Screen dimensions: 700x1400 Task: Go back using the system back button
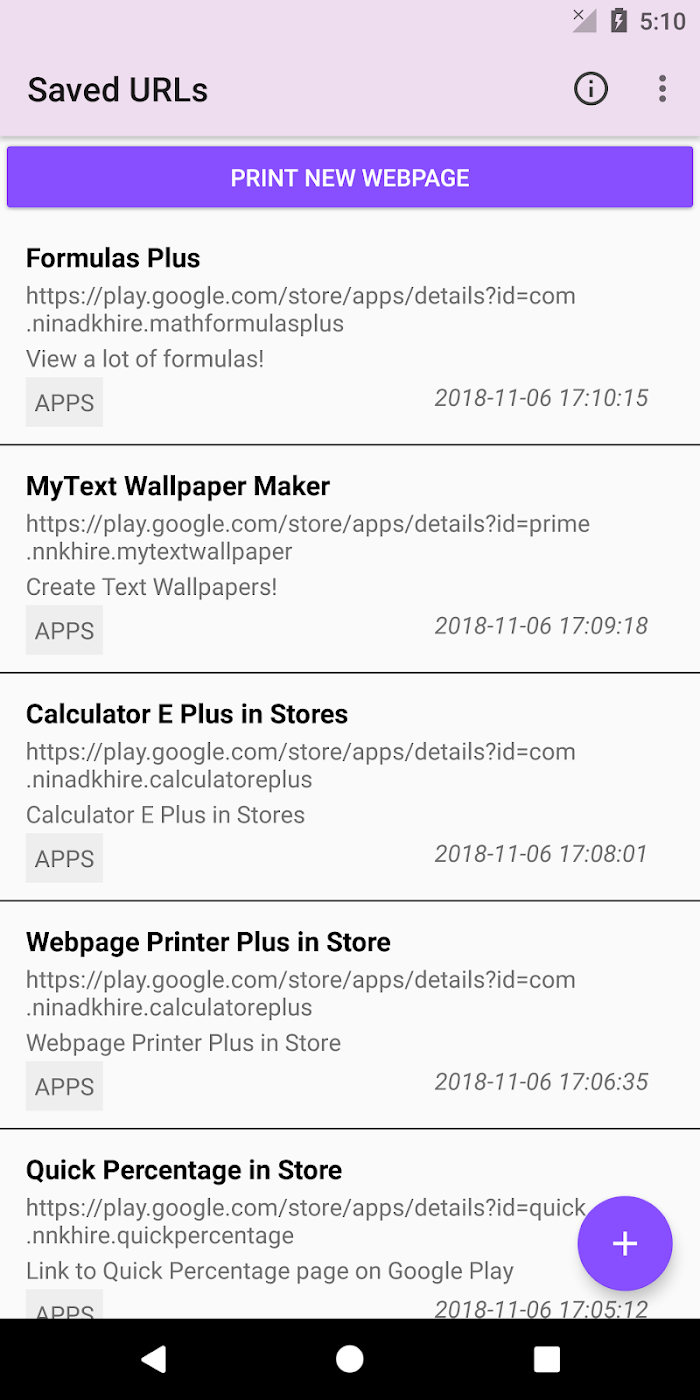[x=153, y=1359]
